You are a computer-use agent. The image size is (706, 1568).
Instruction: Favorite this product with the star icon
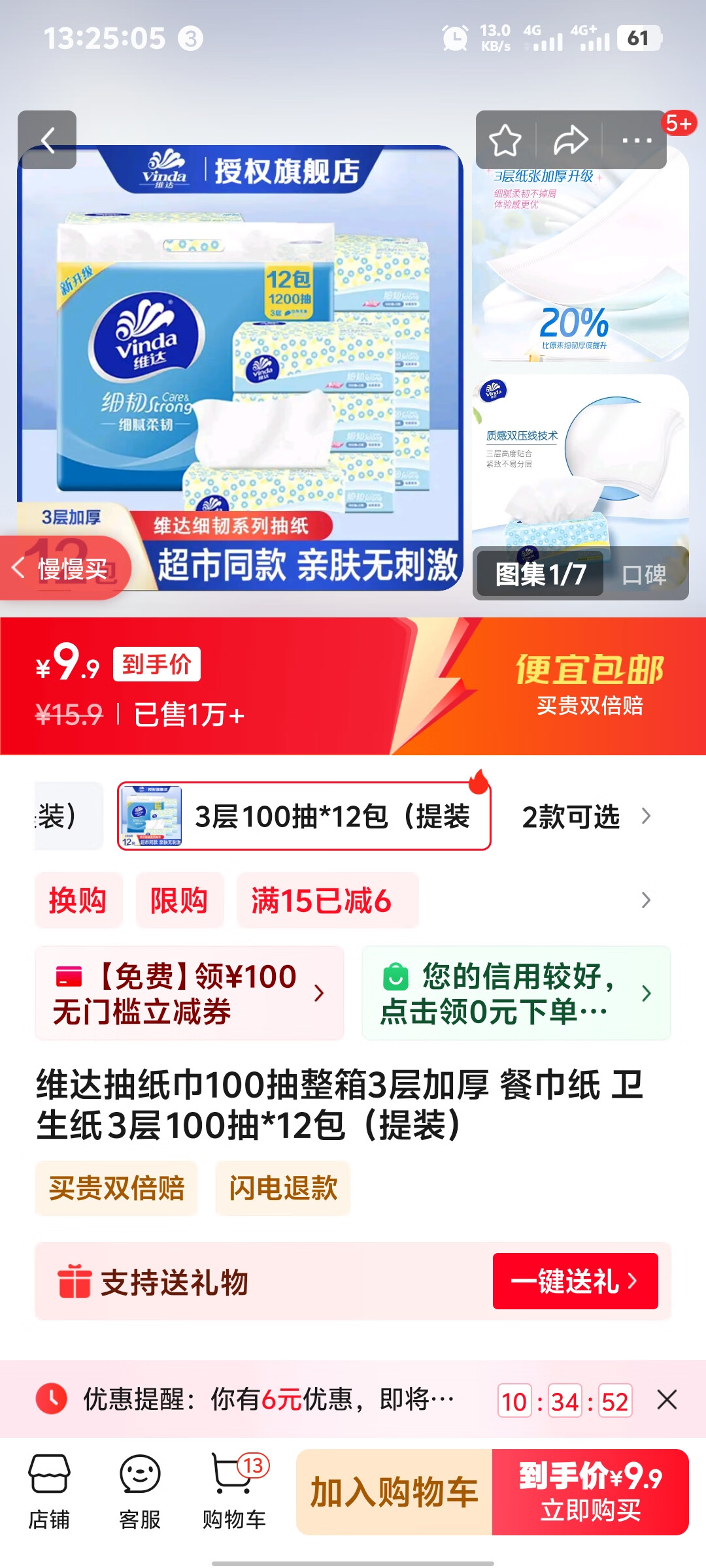click(505, 140)
